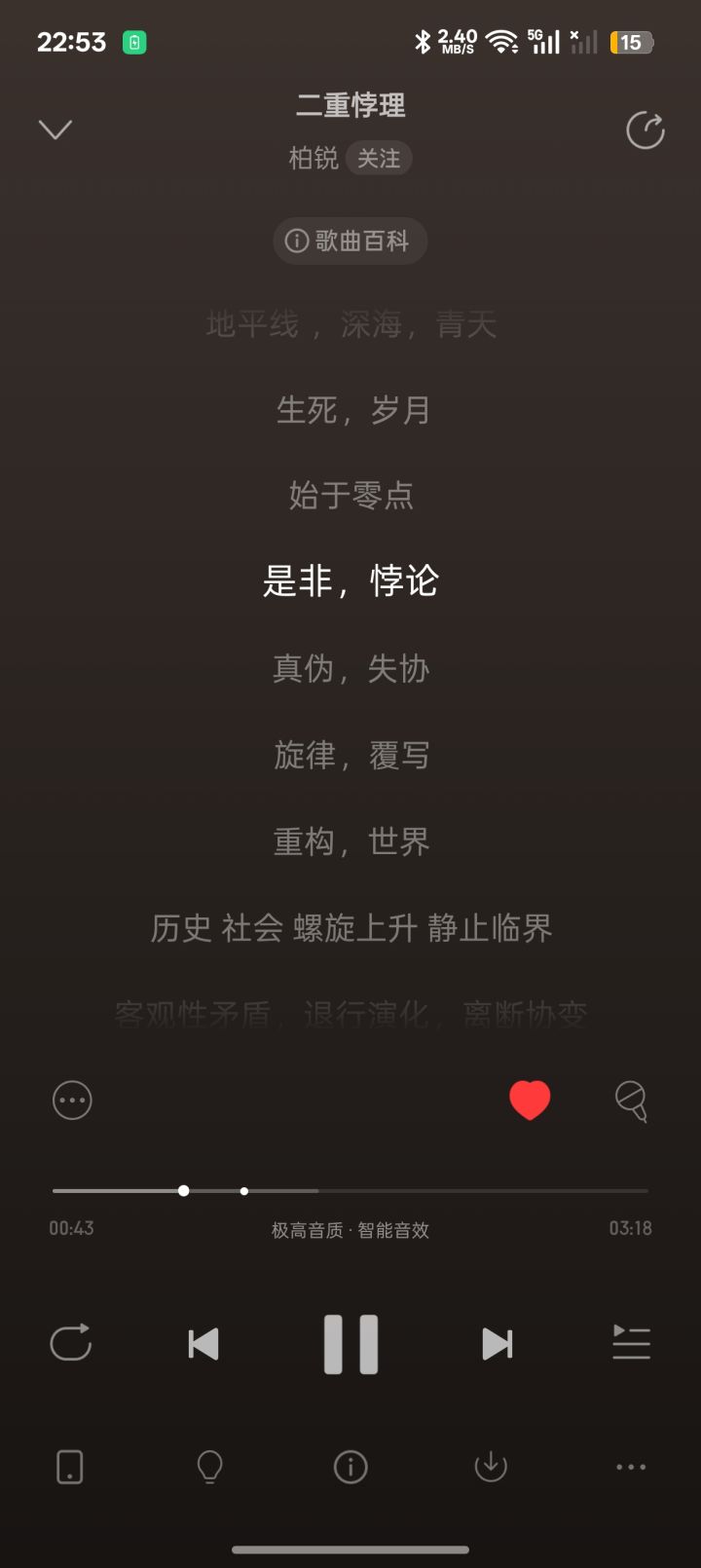Follow the artist 柏锐 with 关注
This screenshot has width=701, height=1568.
point(379,158)
